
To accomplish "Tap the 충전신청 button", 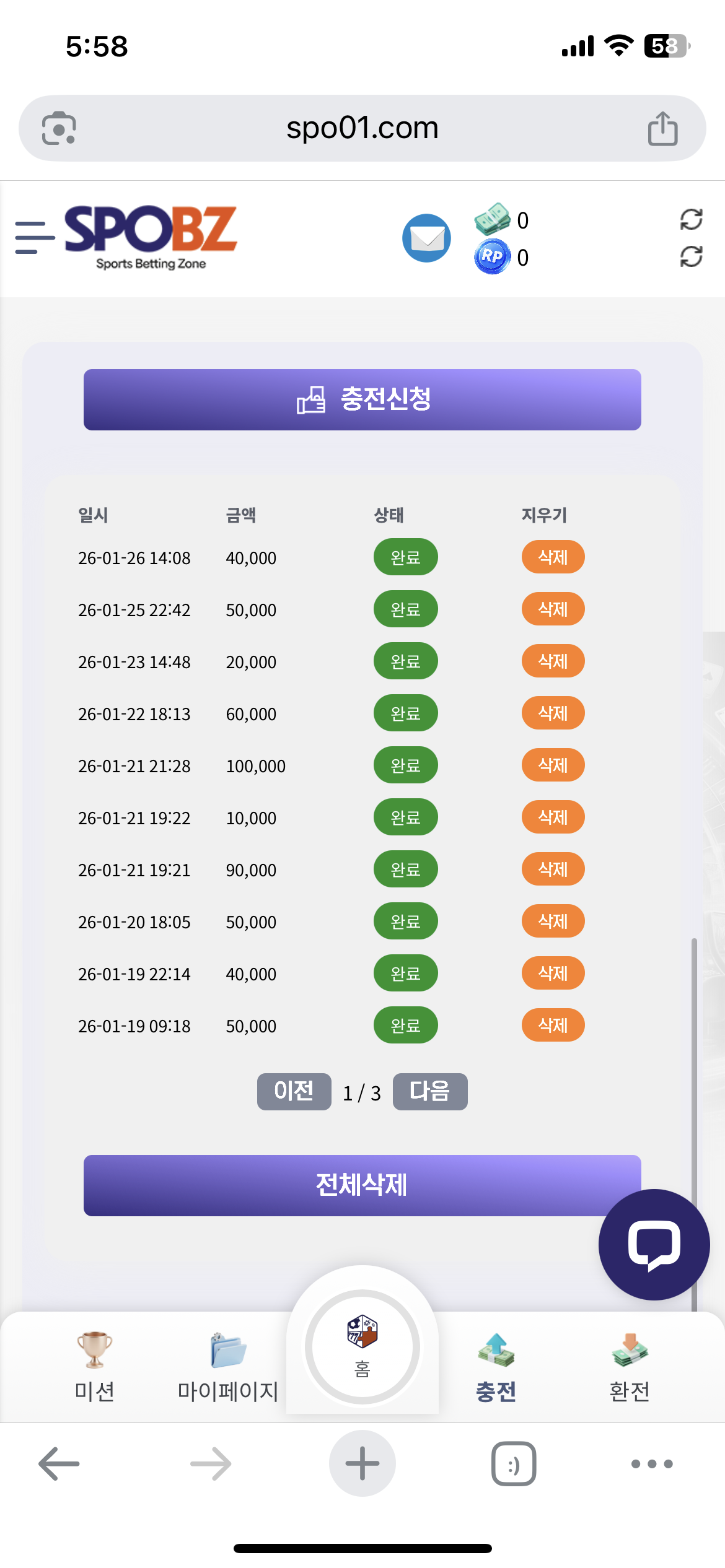I will (362, 399).
